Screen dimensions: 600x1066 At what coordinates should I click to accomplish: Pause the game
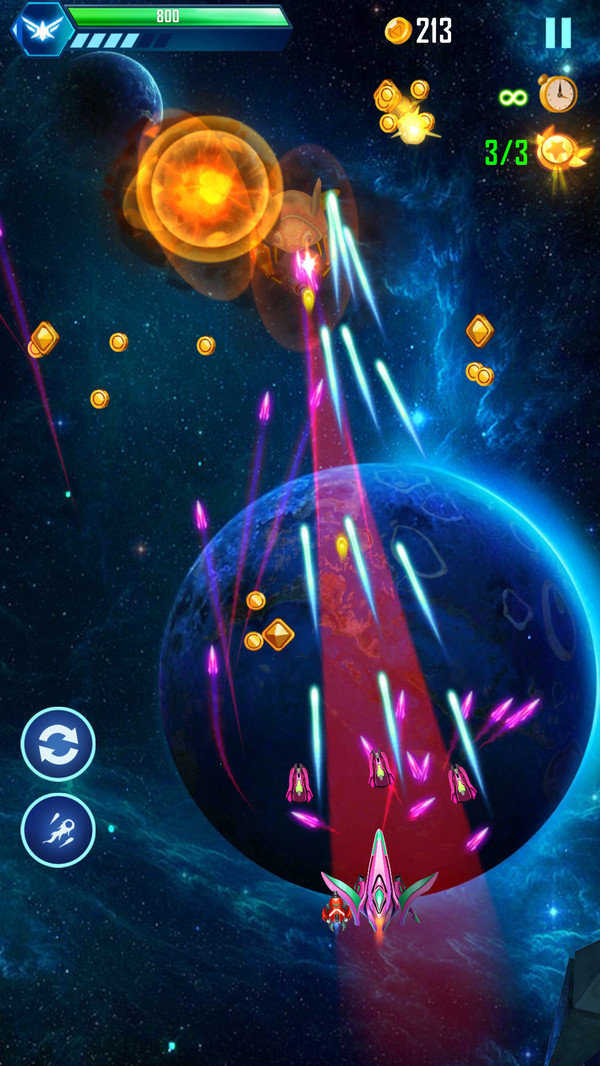pos(557,32)
